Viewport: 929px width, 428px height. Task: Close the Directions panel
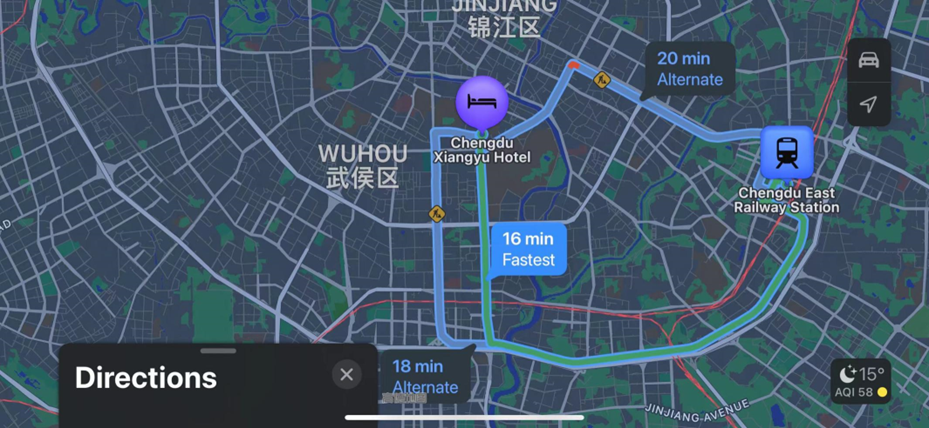[x=346, y=375]
